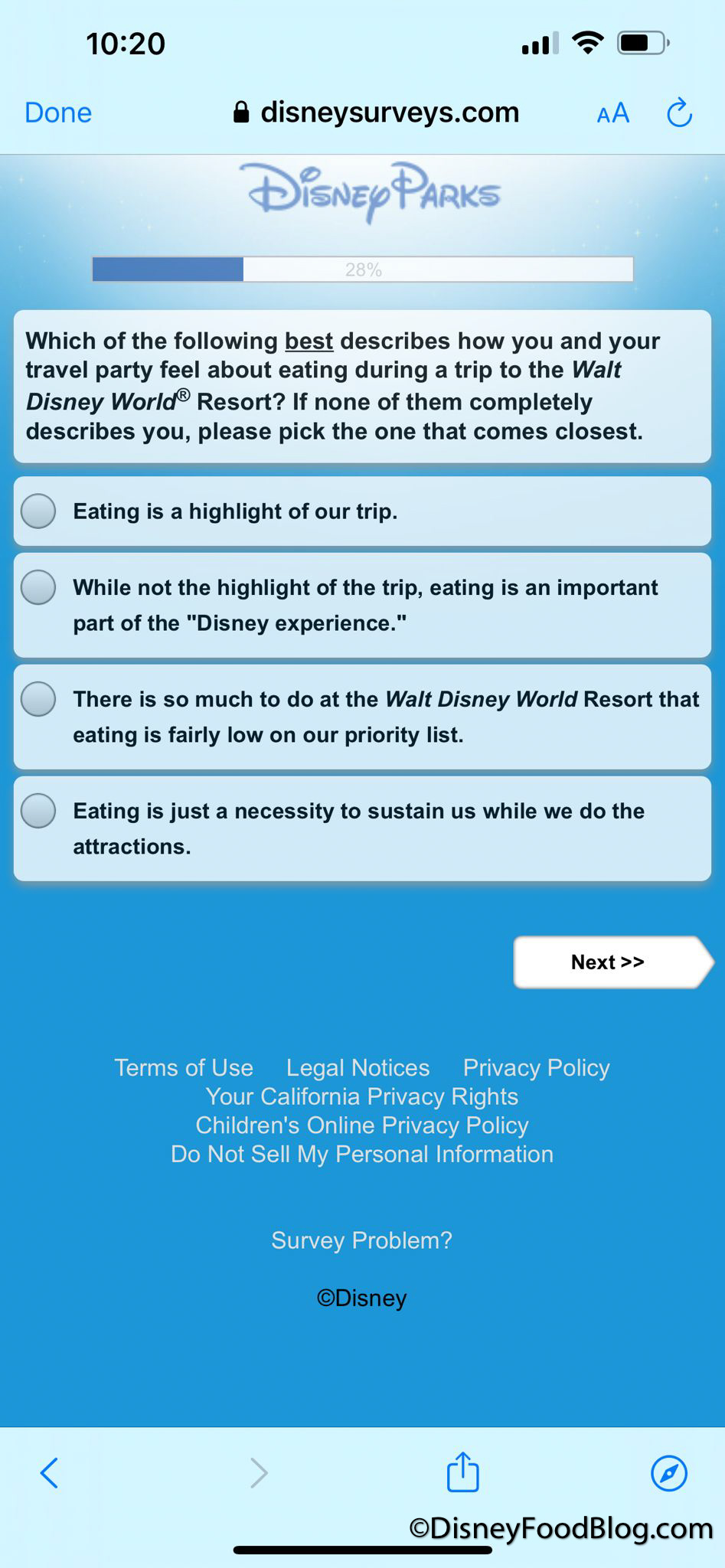The height and width of the screenshot is (1568, 725).
Task: View Legal Notices
Action: coord(358,1067)
